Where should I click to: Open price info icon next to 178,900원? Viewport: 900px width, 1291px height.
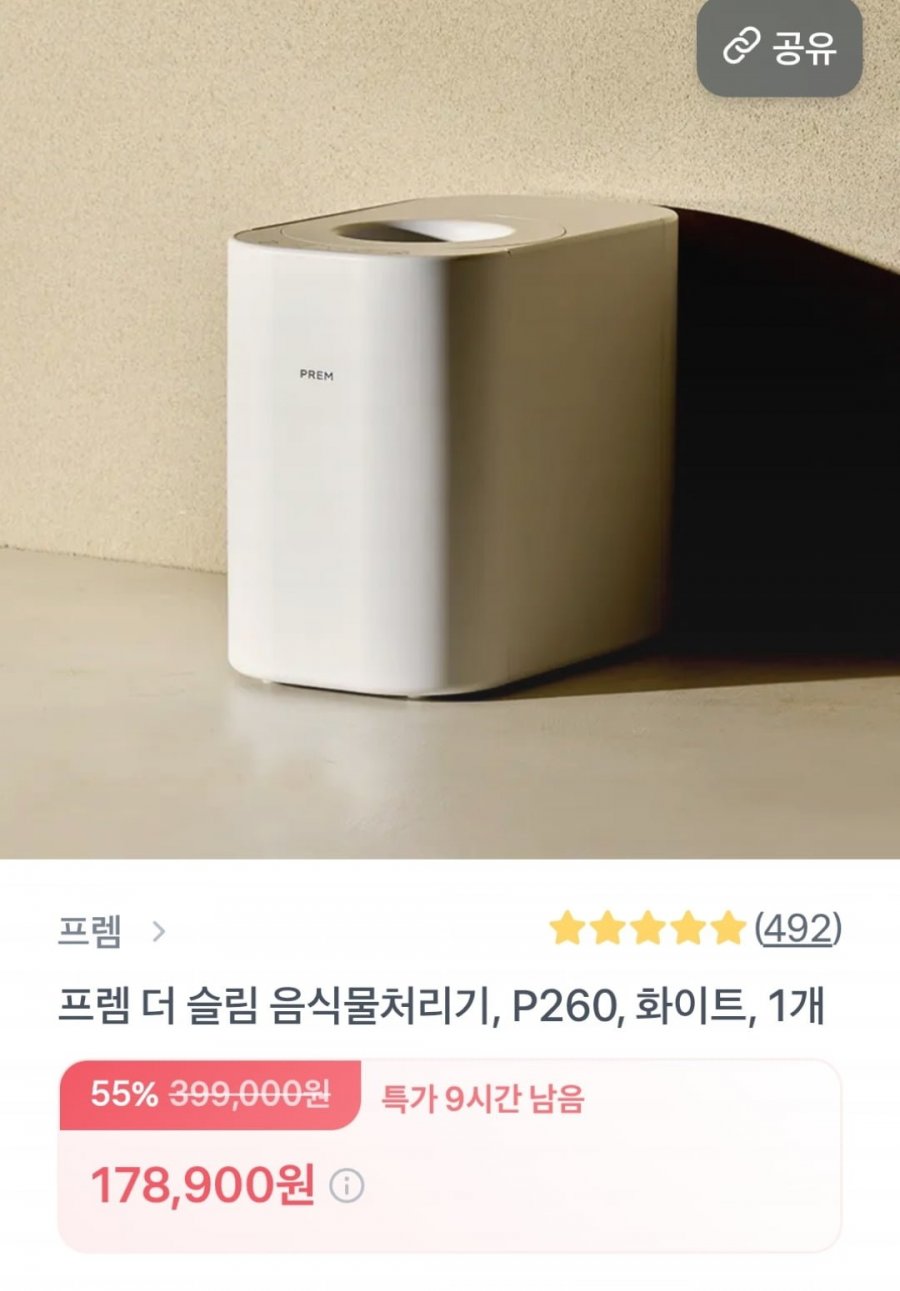(x=347, y=1187)
